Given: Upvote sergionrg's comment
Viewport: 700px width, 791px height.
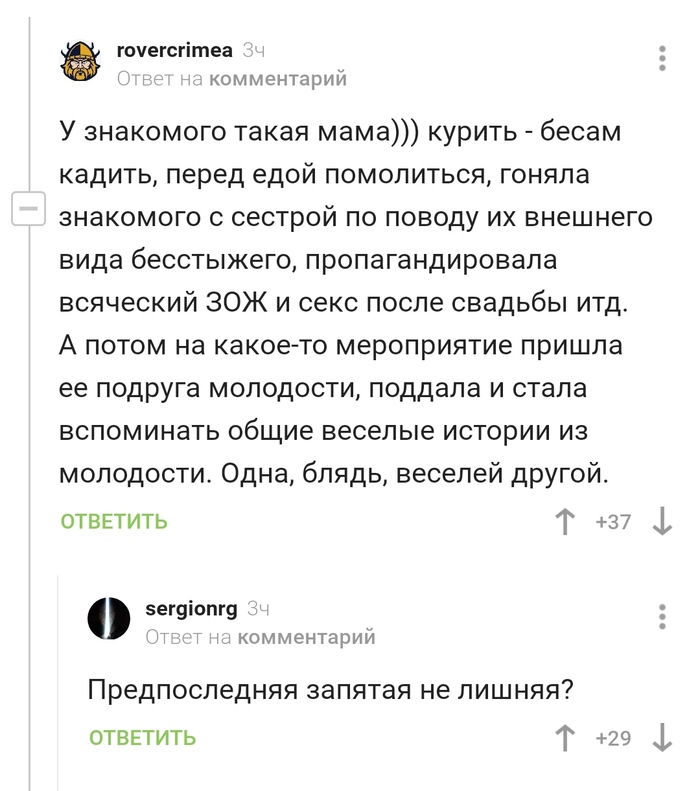Looking at the screenshot, I should pos(566,739).
